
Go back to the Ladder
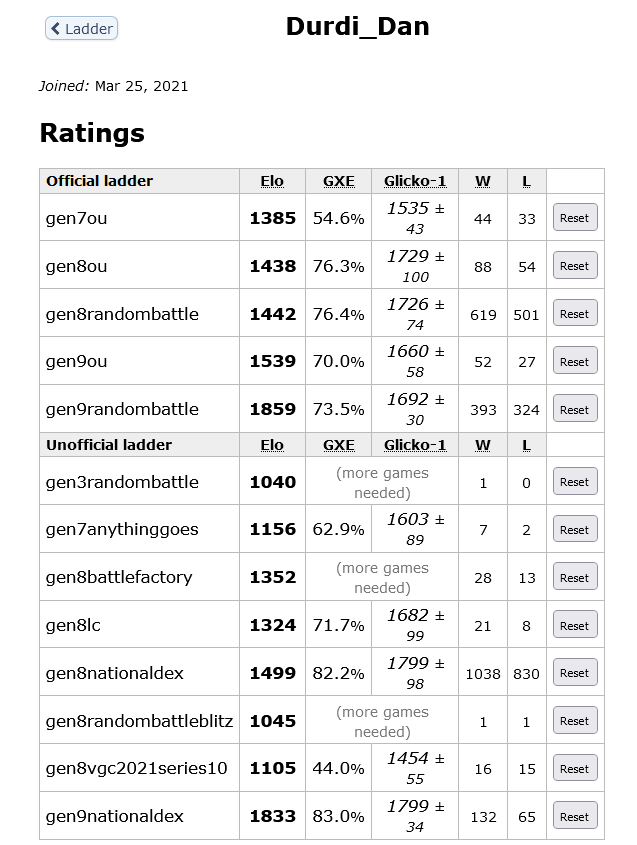(x=81, y=29)
